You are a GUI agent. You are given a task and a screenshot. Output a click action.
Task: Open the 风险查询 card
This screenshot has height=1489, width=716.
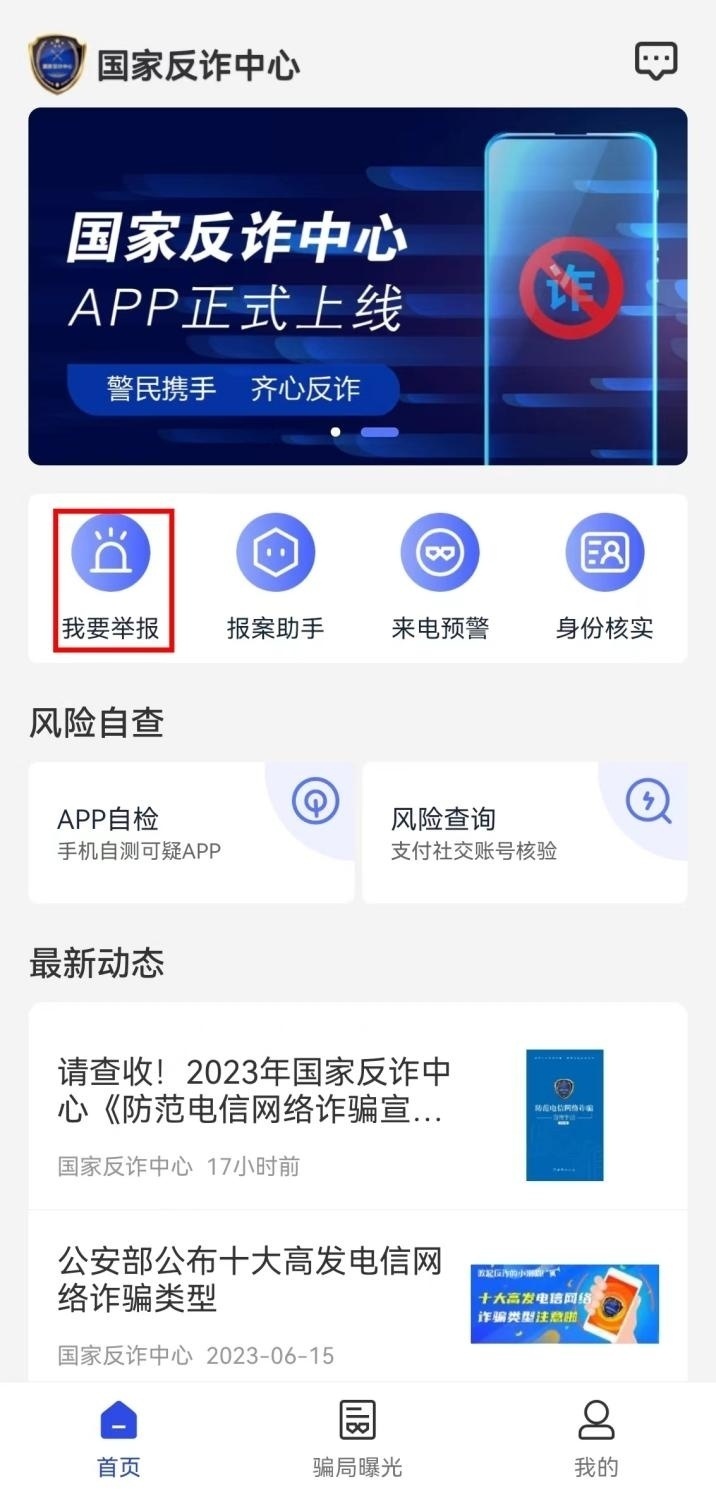[525, 832]
